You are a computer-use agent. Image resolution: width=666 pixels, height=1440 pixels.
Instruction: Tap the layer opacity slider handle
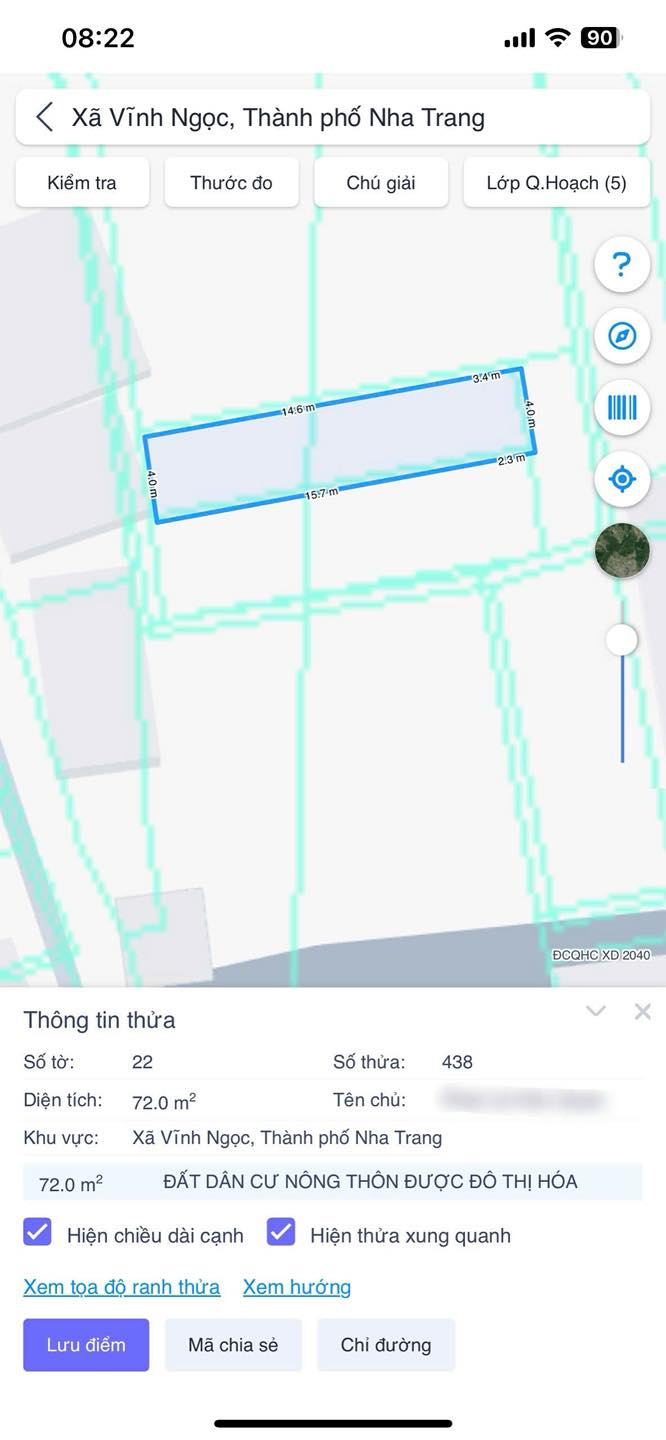[622, 639]
